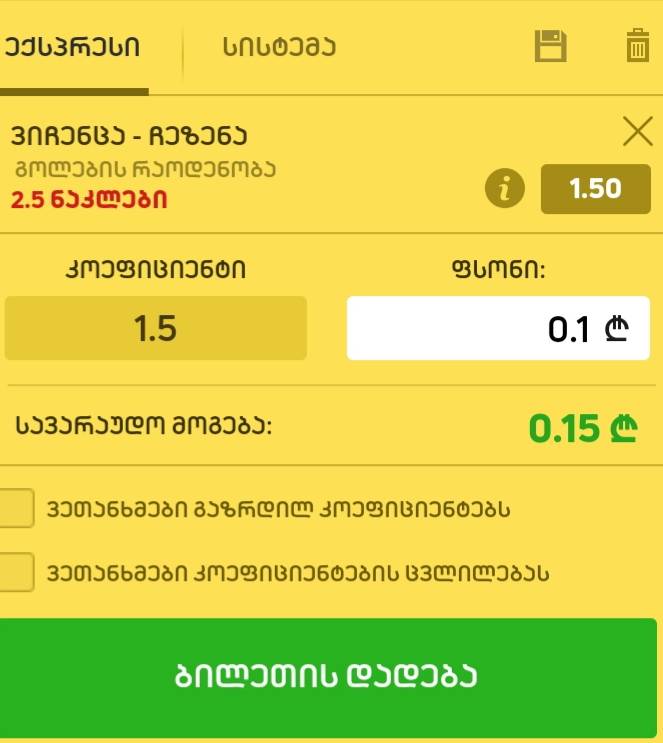Delete all bets with trash icon
Screen dimensions: 663x743
click(x=637, y=47)
